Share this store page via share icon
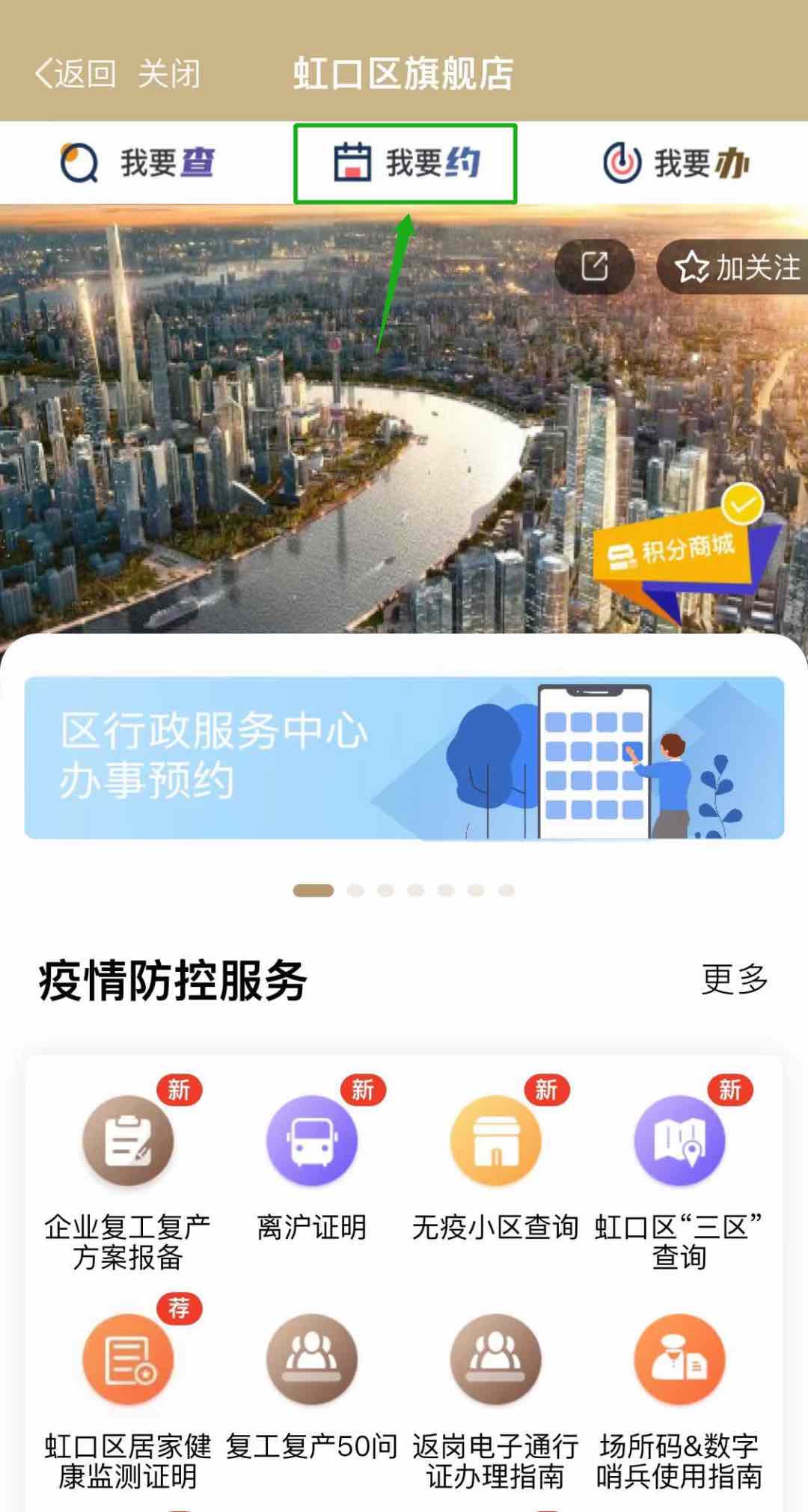 click(595, 266)
